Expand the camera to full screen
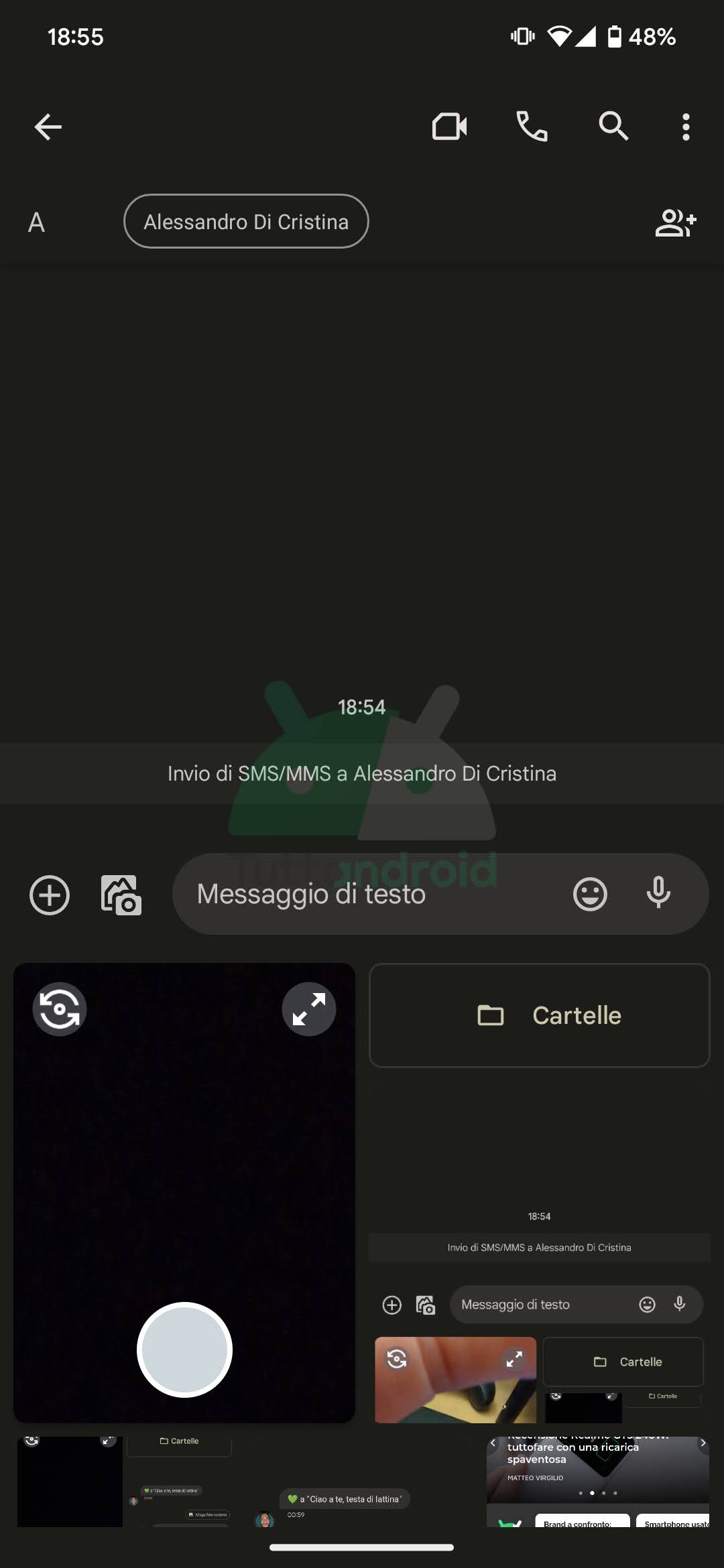Screen dimensions: 724x1568 click(309, 1009)
